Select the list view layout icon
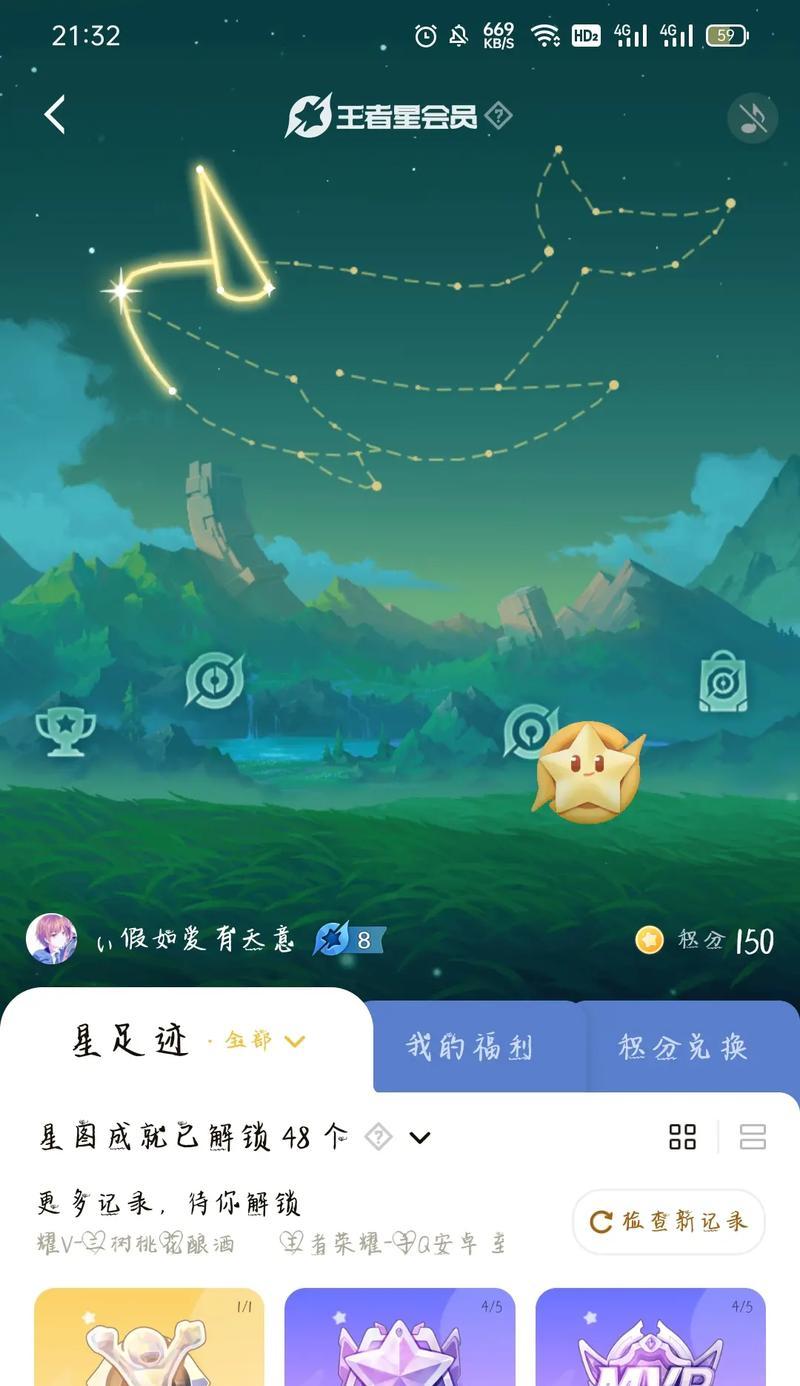 click(752, 1137)
